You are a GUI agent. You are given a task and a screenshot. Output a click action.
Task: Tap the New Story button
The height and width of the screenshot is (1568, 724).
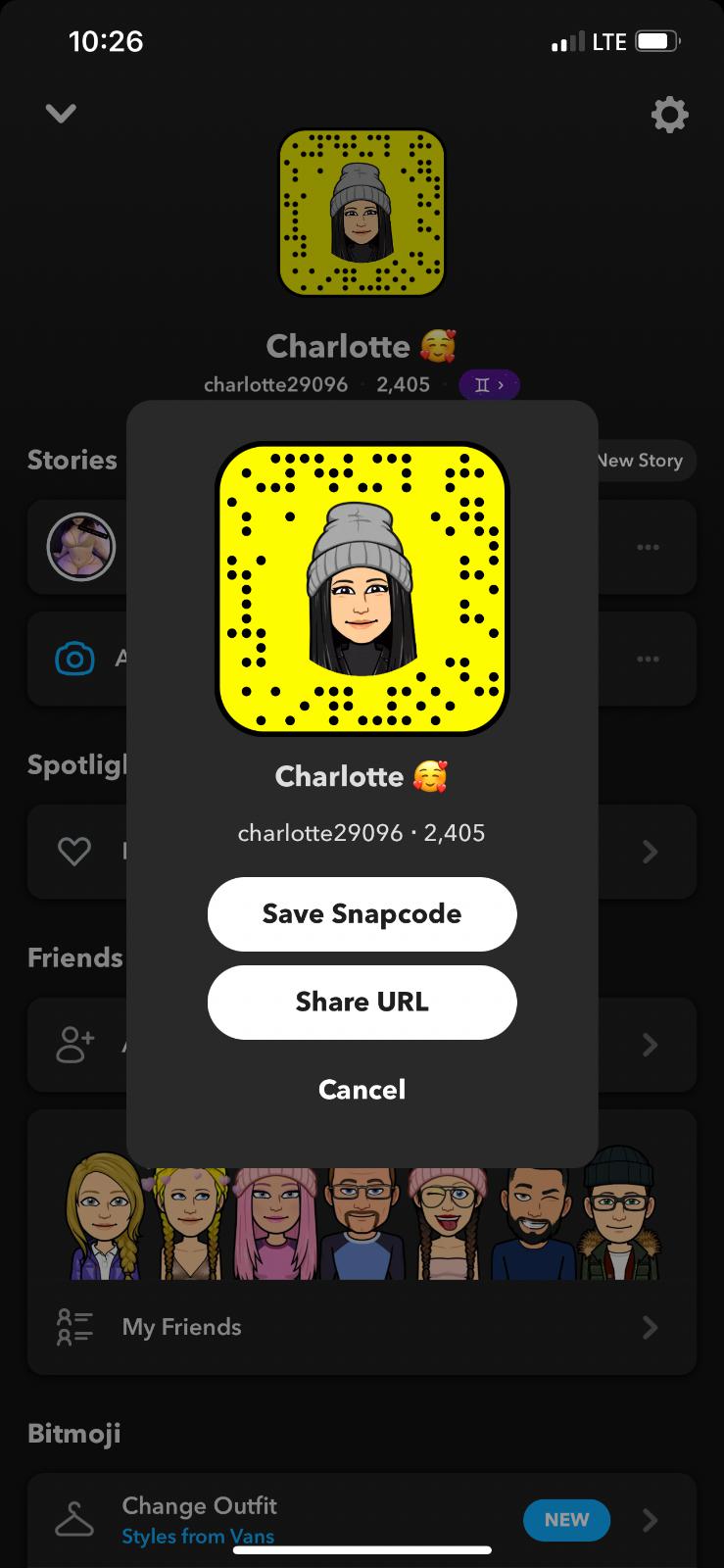point(647,461)
